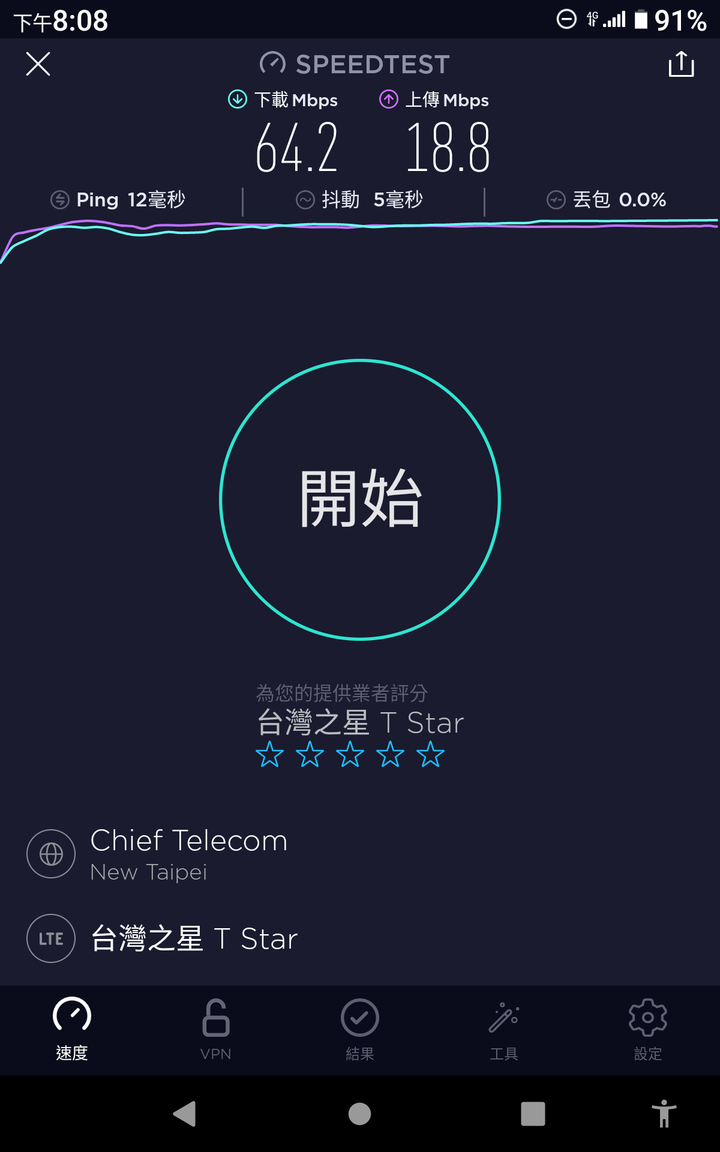This screenshot has width=720, height=1152.
Task: Rate T Star with the first star
Action: [270, 755]
